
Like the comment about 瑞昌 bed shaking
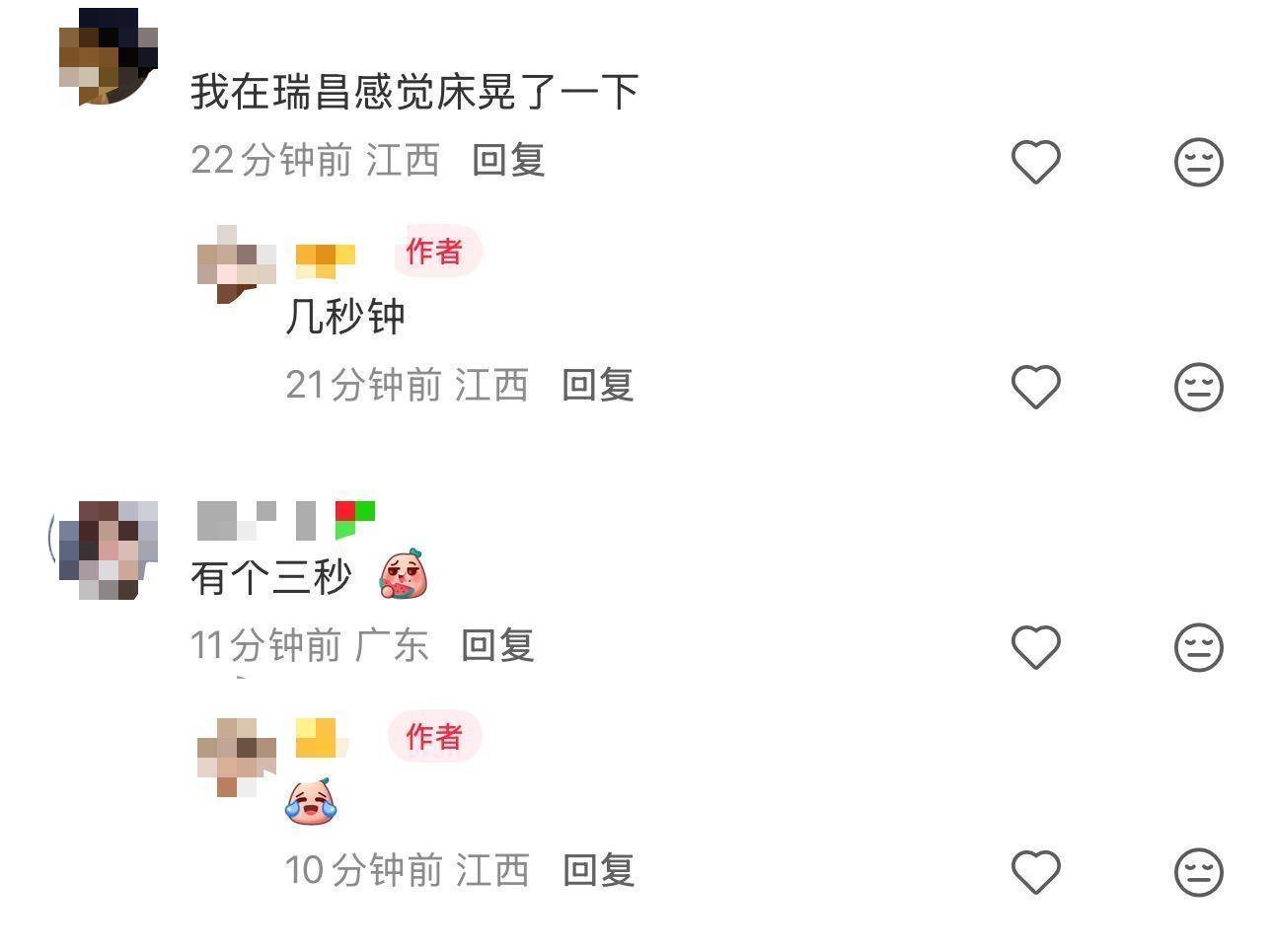tap(1035, 162)
